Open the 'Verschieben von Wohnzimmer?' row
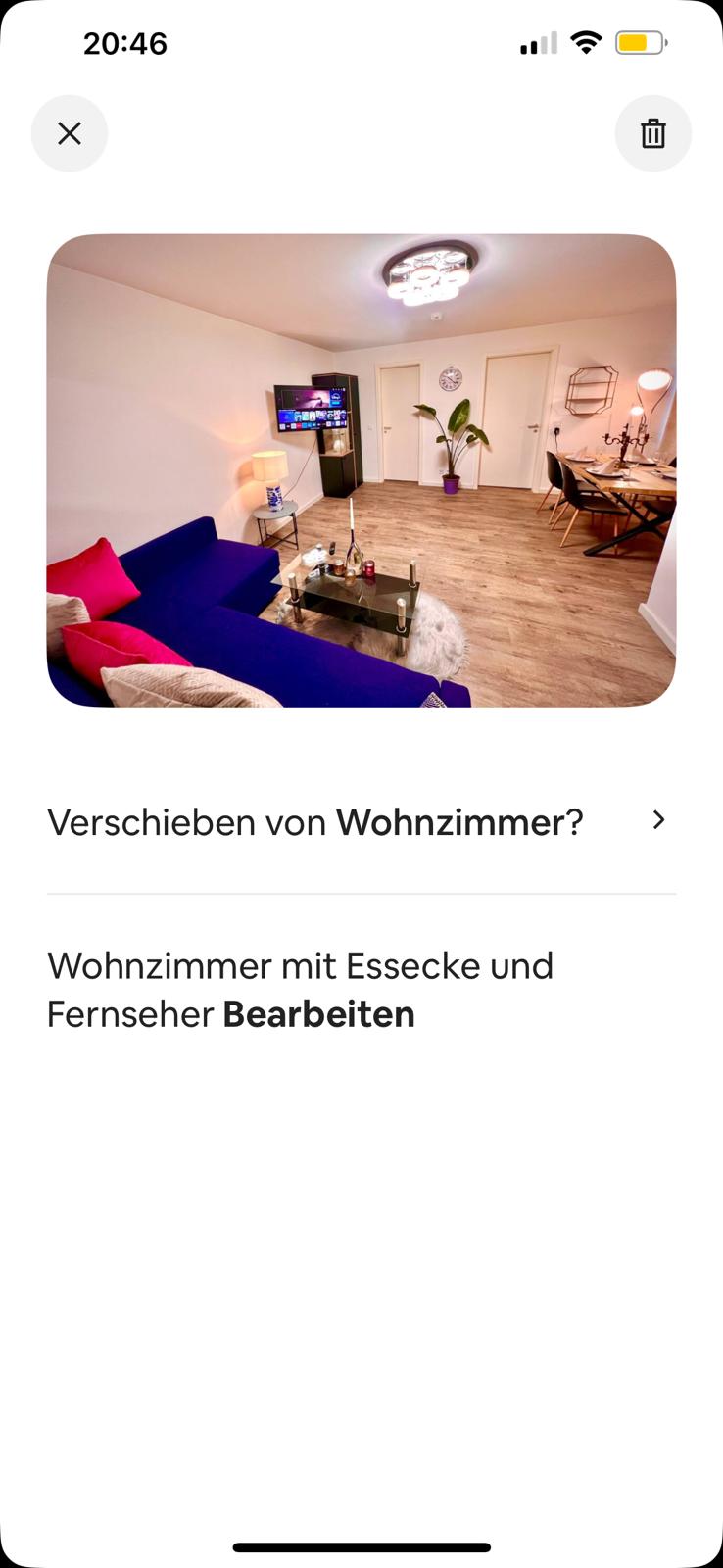The image size is (723, 1568). 361,821
